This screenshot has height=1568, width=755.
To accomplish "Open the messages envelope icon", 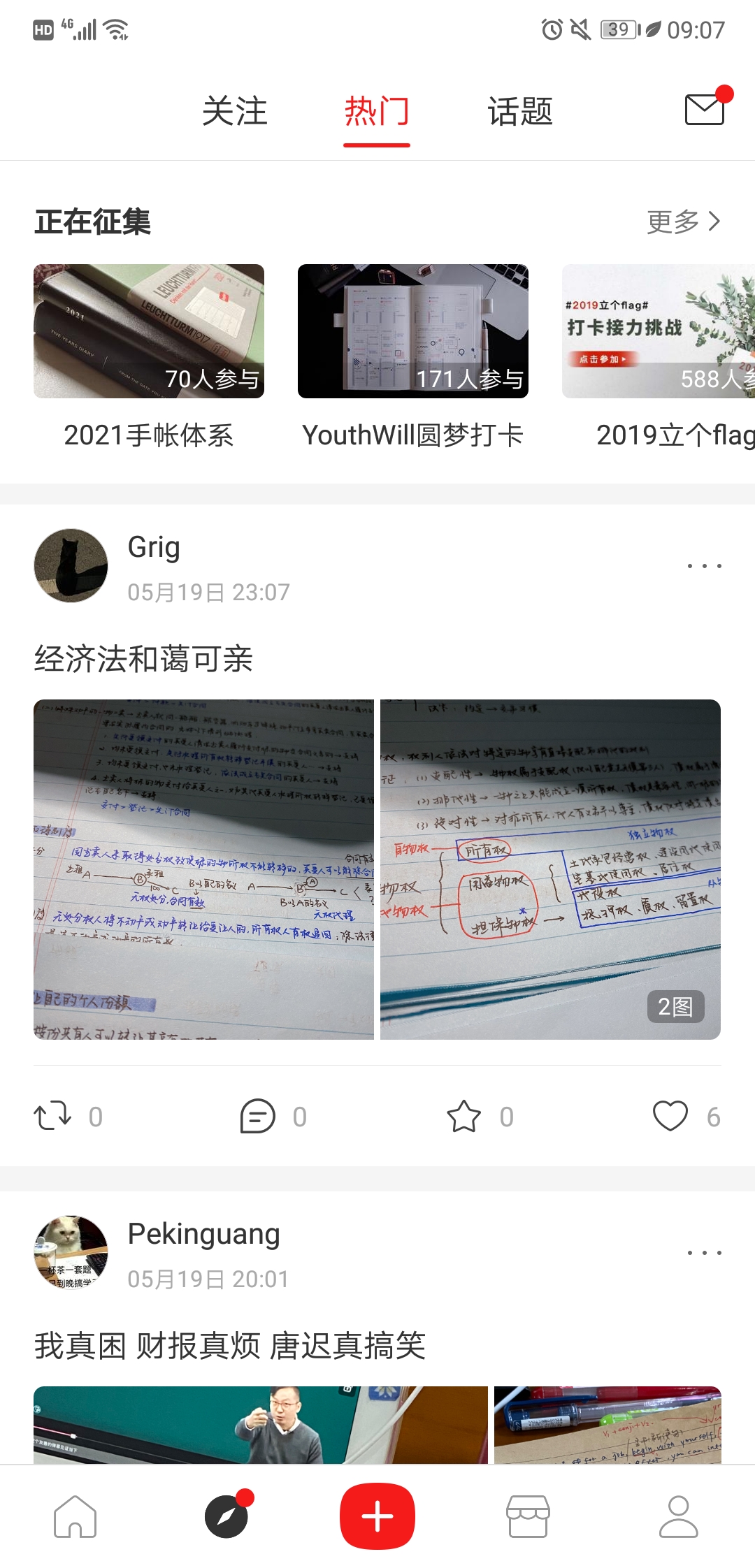I will point(705,109).
